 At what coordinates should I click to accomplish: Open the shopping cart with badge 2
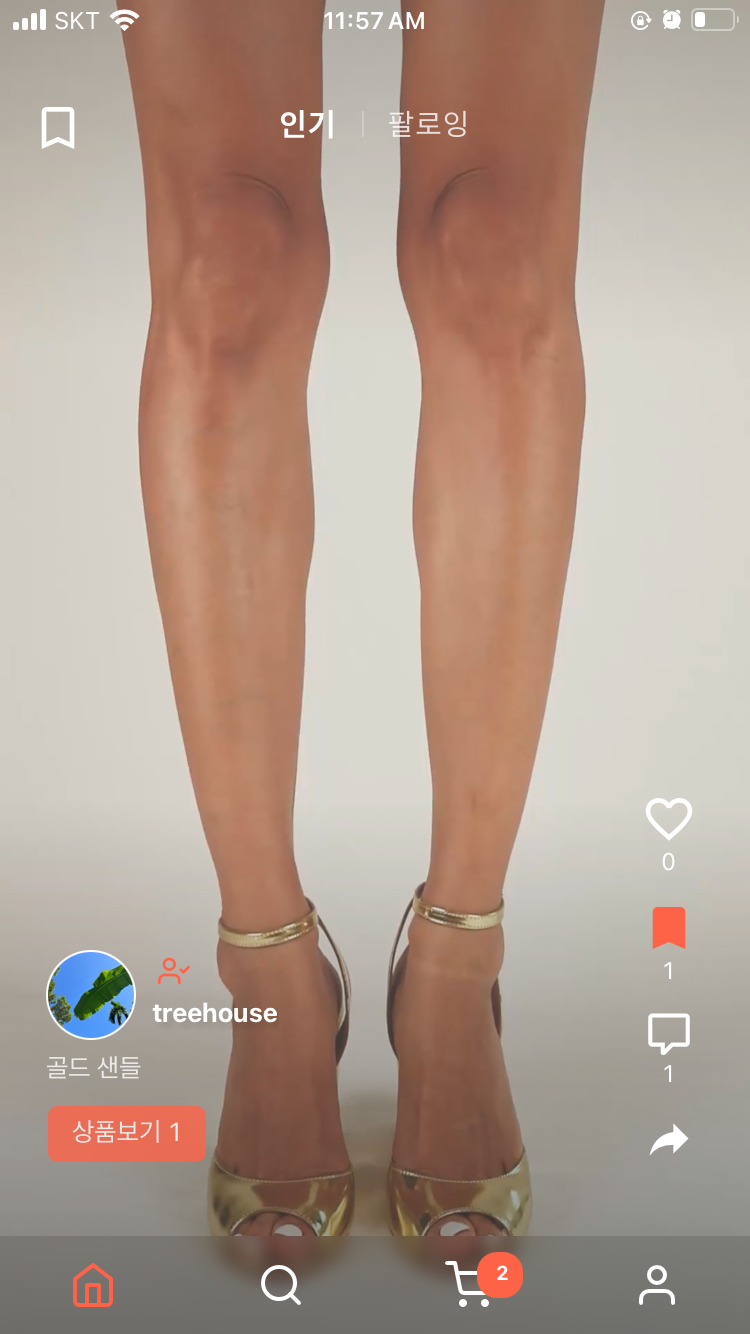coord(470,1286)
